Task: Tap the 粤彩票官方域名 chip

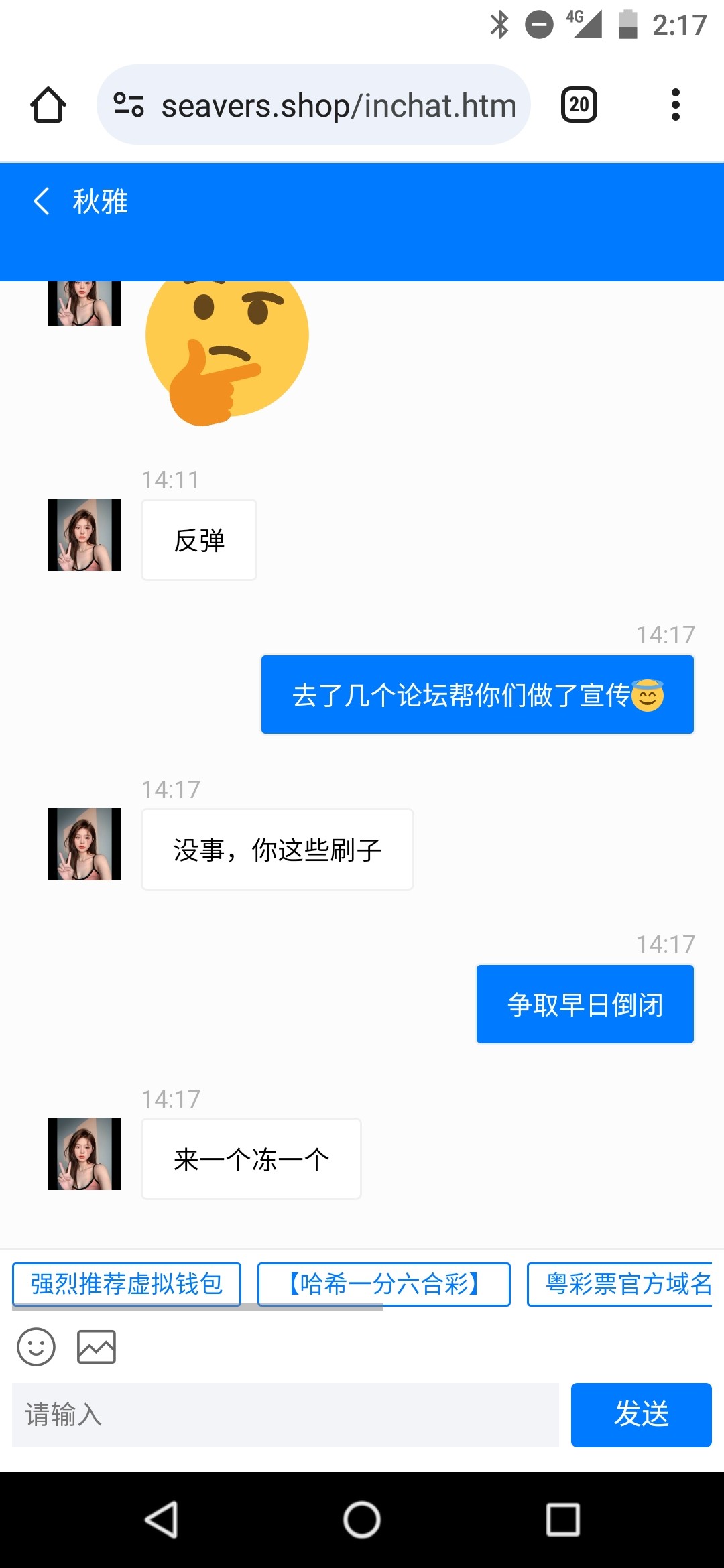Action: pyautogui.click(x=620, y=1284)
